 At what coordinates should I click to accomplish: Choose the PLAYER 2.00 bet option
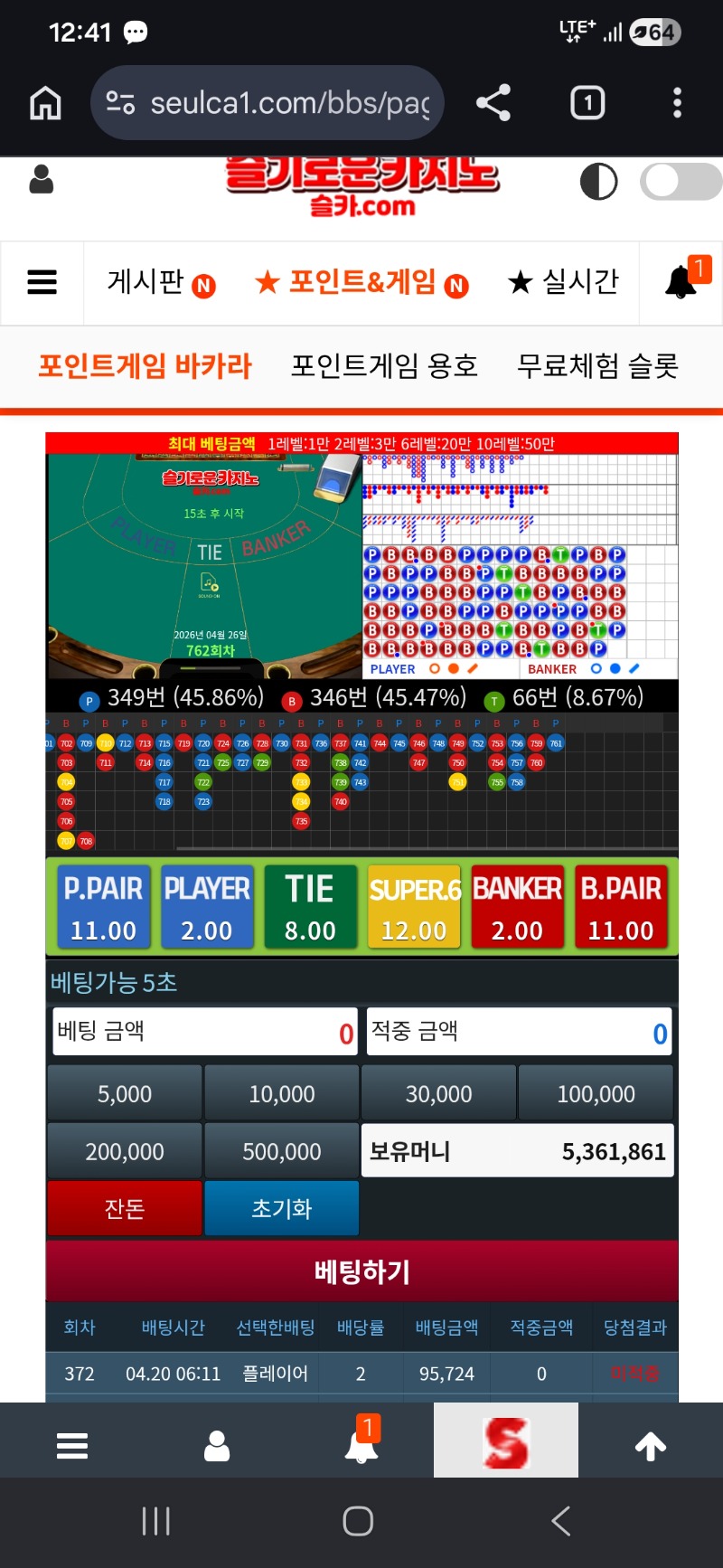pyautogui.click(x=207, y=907)
